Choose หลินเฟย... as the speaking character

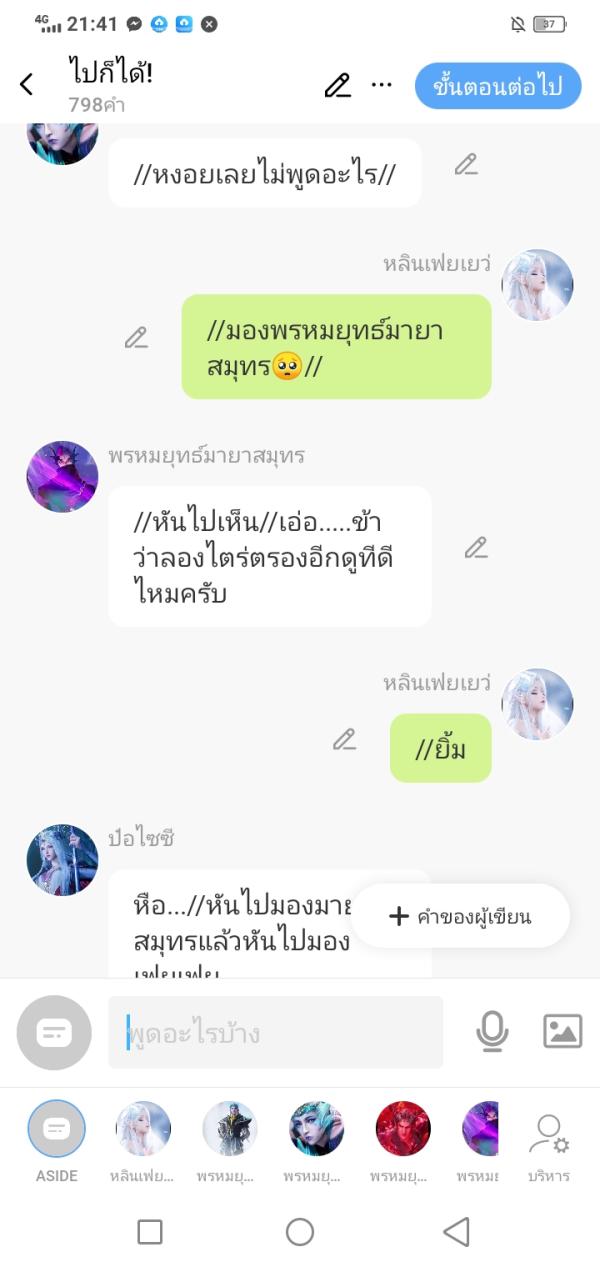coord(143,1130)
